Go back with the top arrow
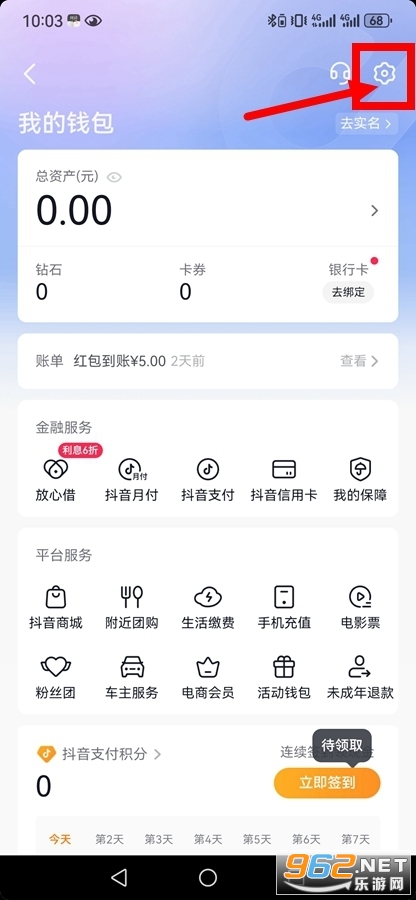 point(30,74)
